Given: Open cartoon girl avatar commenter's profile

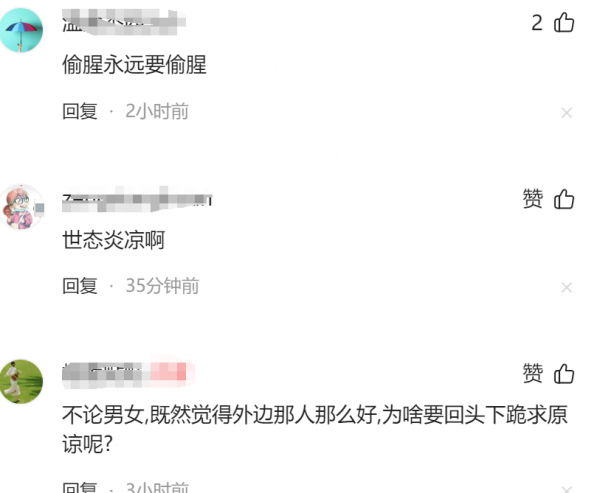Looking at the screenshot, I should (22, 207).
